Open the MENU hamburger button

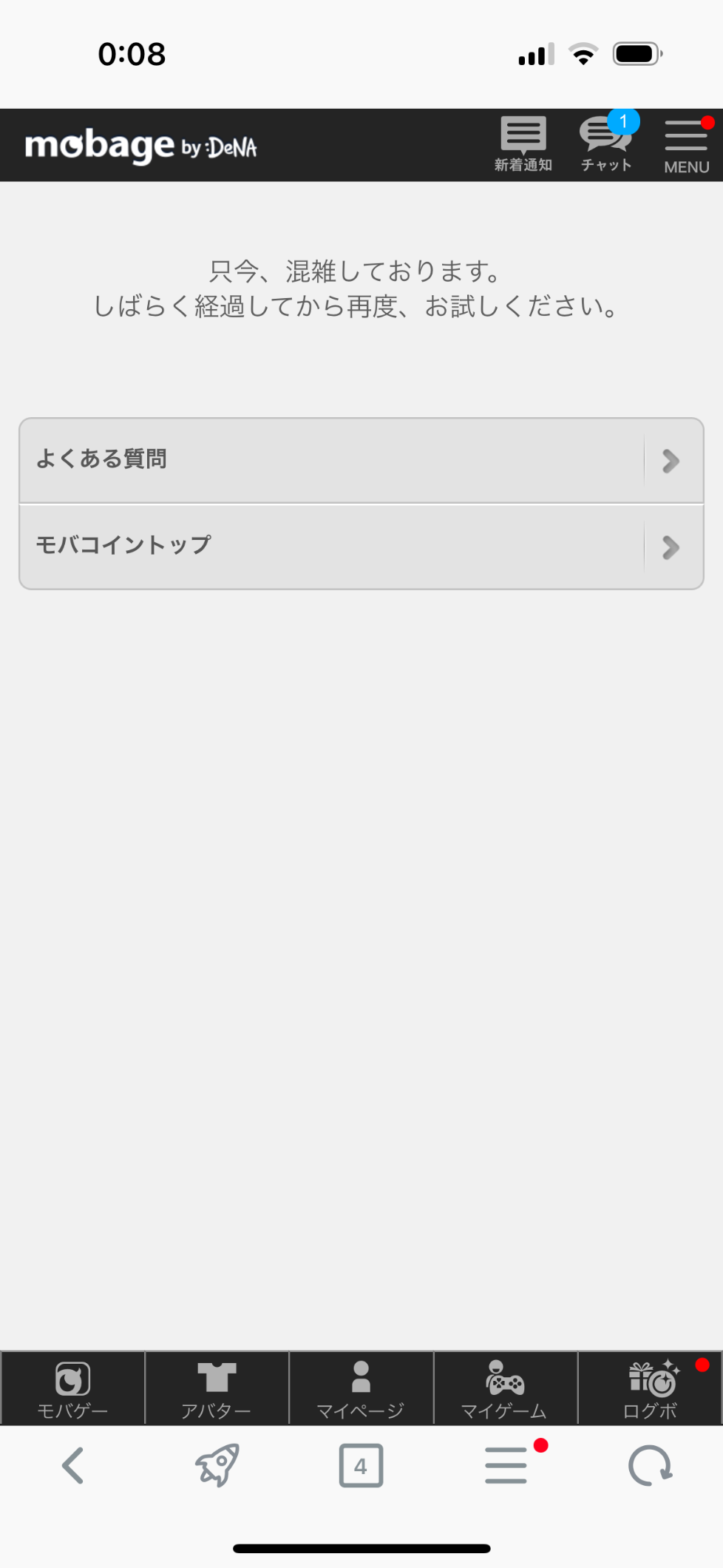click(686, 146)
